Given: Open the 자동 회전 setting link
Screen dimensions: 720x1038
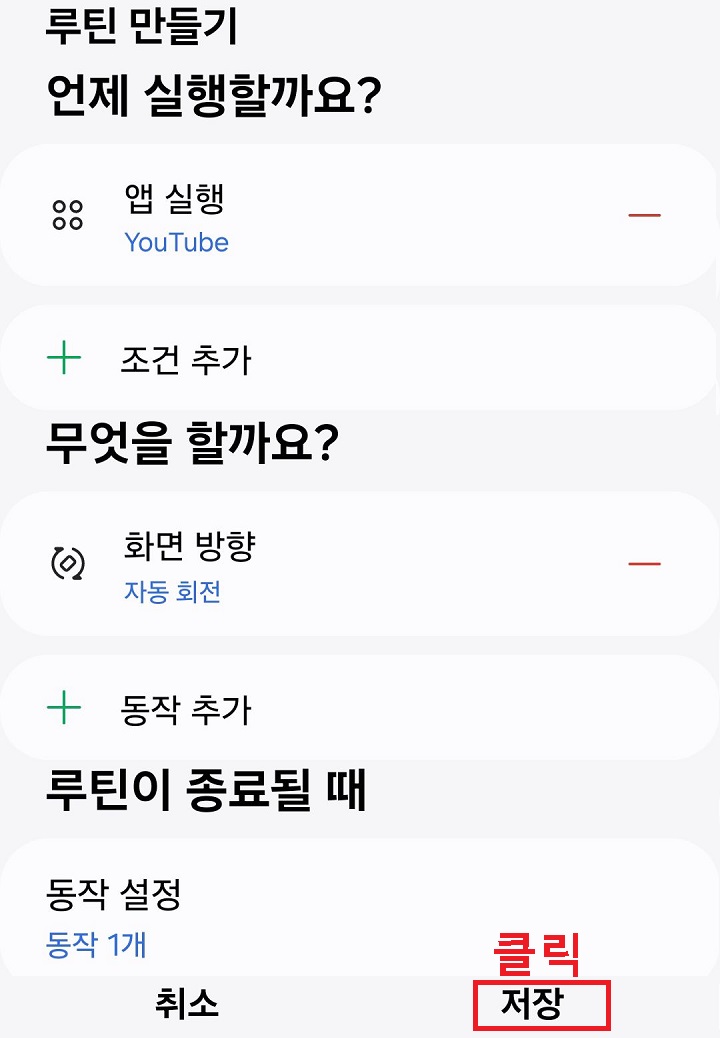Looking at the screenshot, I should [x=172, y=591].
